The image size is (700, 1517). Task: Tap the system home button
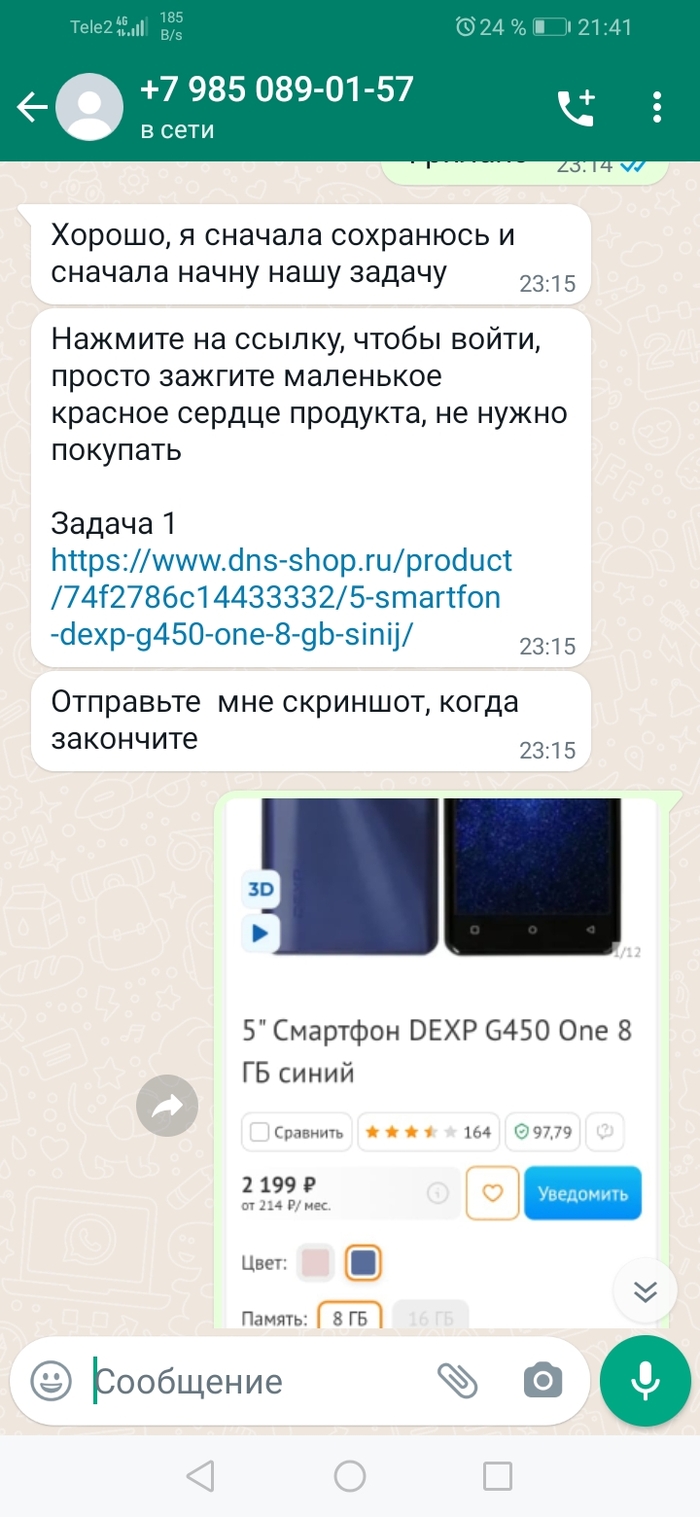350,1475
